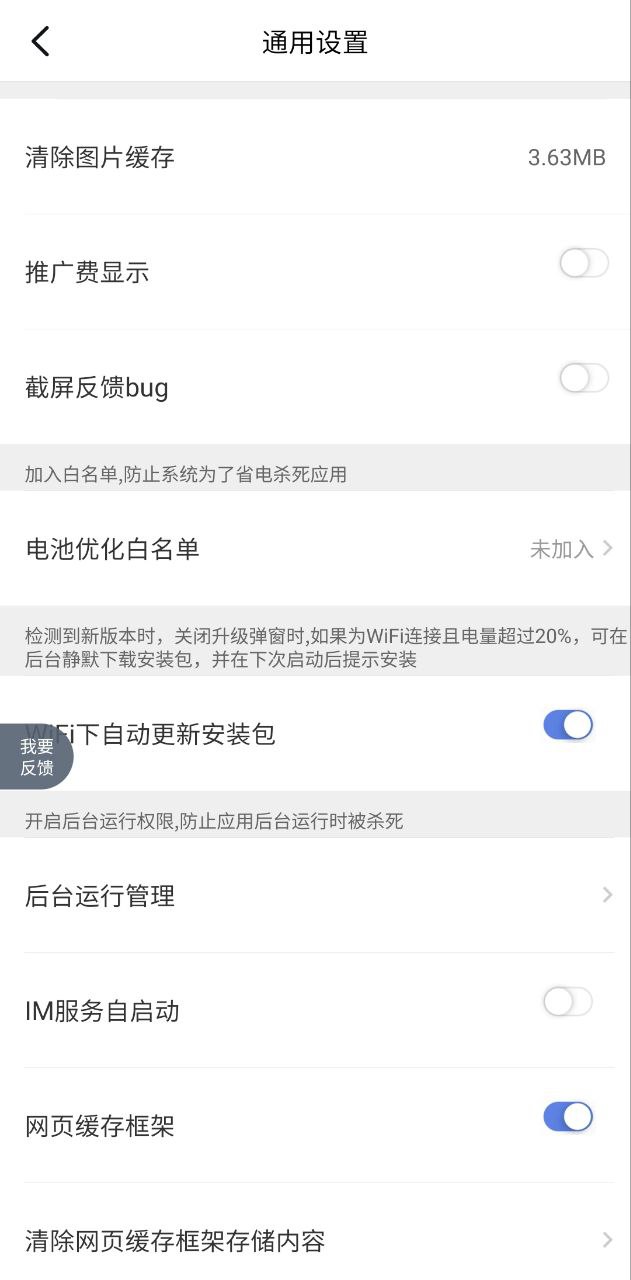Tap the 我要反馈 floating button
631x1280 pixels.
pos(36,757)
